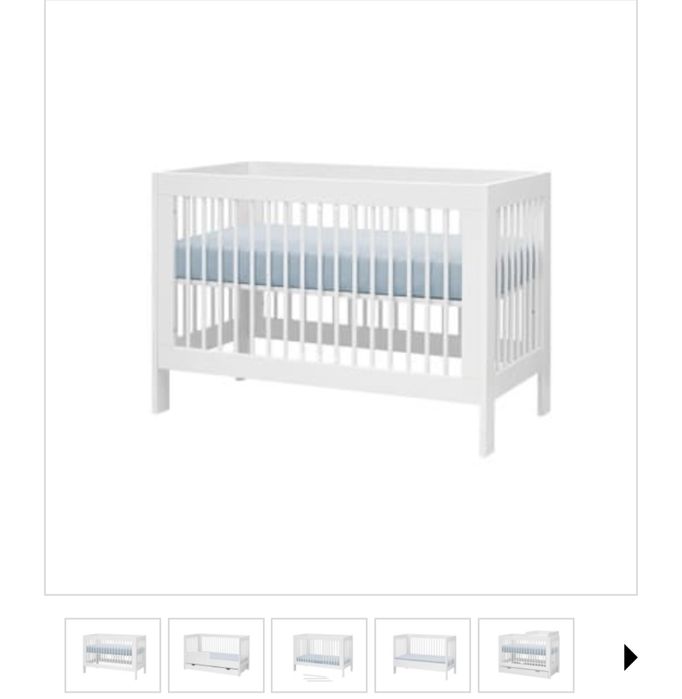Choose the thumbnail of crib with changing top
Screen dimensions: 682x699
(x=526, y=655)
